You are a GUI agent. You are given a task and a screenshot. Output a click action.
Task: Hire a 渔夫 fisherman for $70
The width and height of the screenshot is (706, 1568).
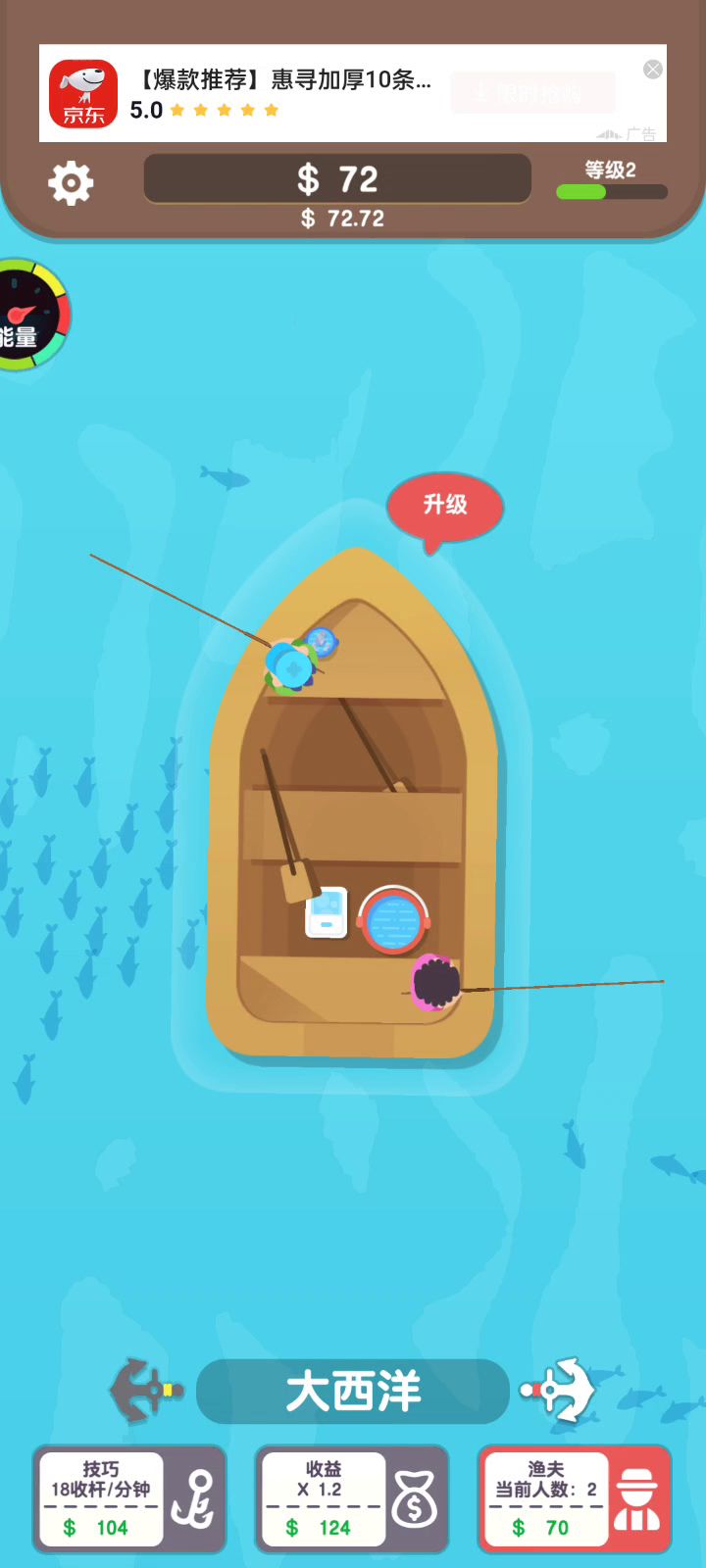click(x=575, y=1499)
